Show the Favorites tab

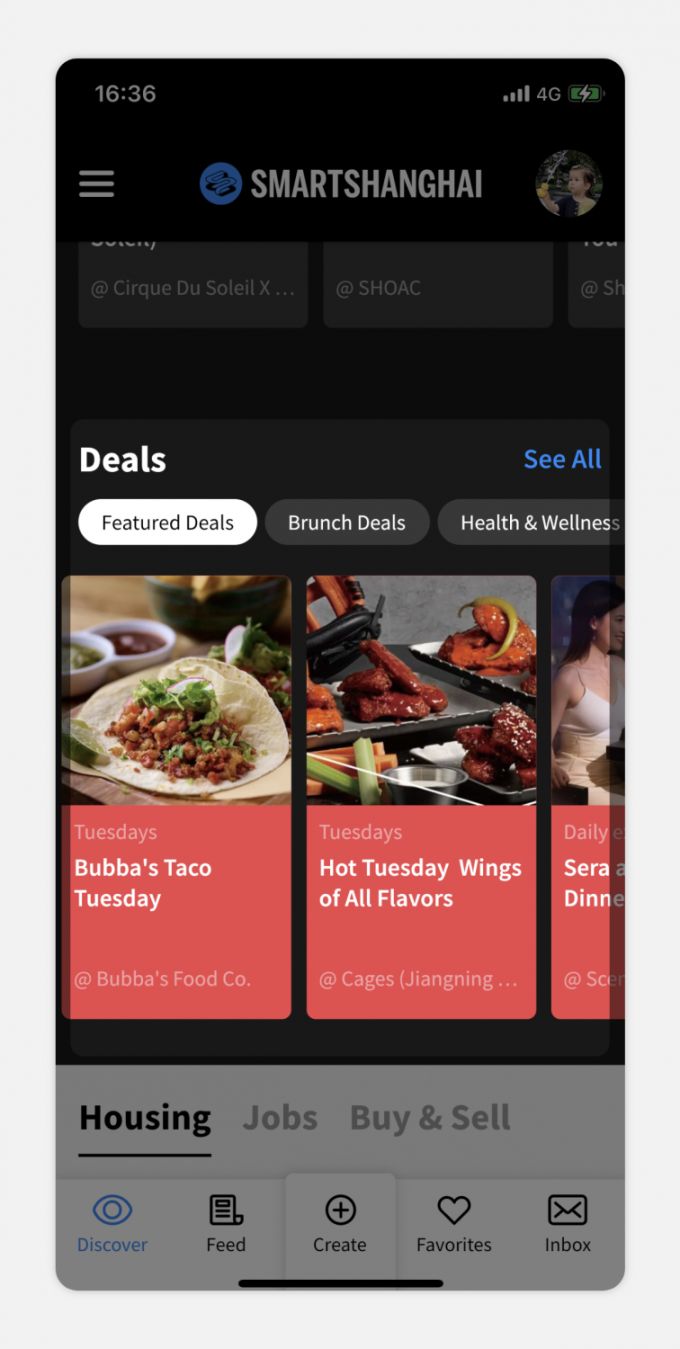pyautogui.click(x=454, y=1224)
